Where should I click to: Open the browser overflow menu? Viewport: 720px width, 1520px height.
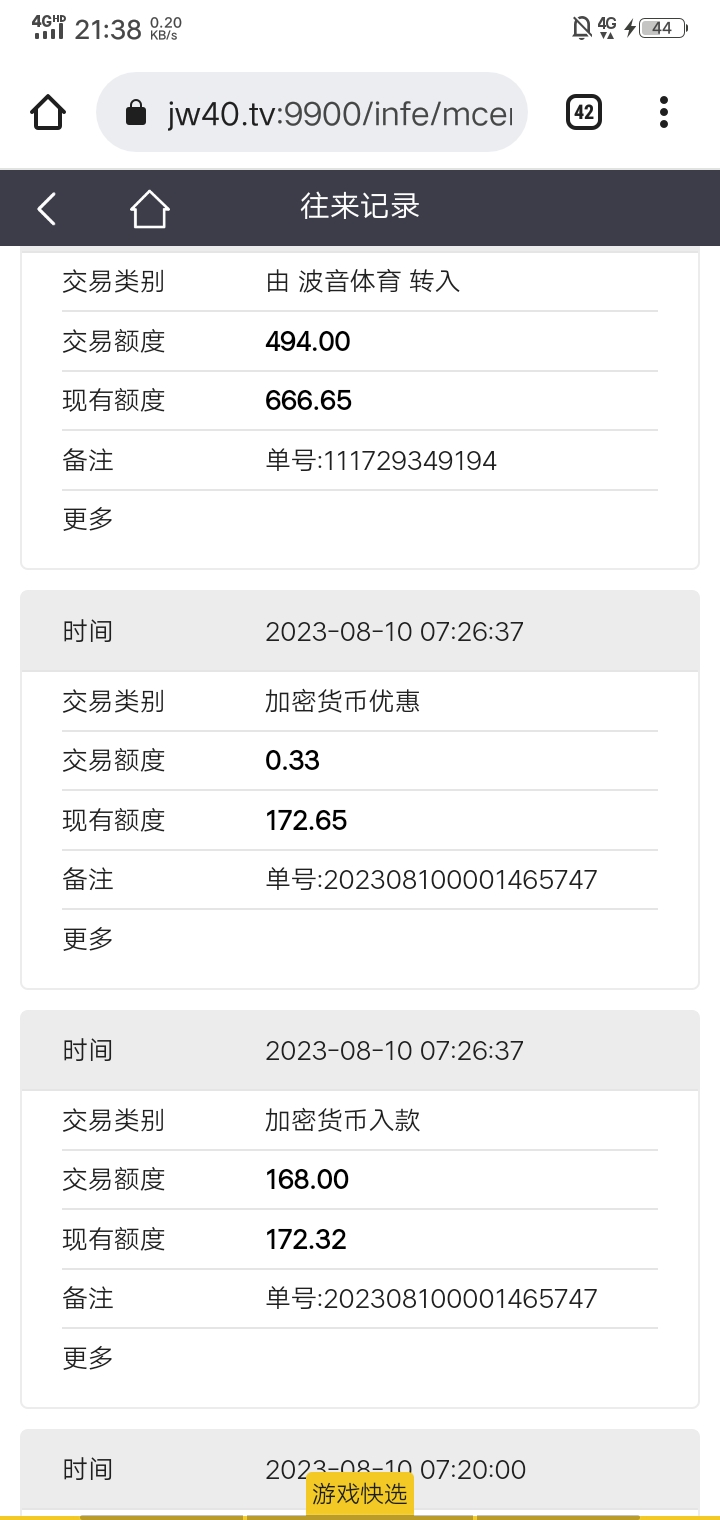664,112
